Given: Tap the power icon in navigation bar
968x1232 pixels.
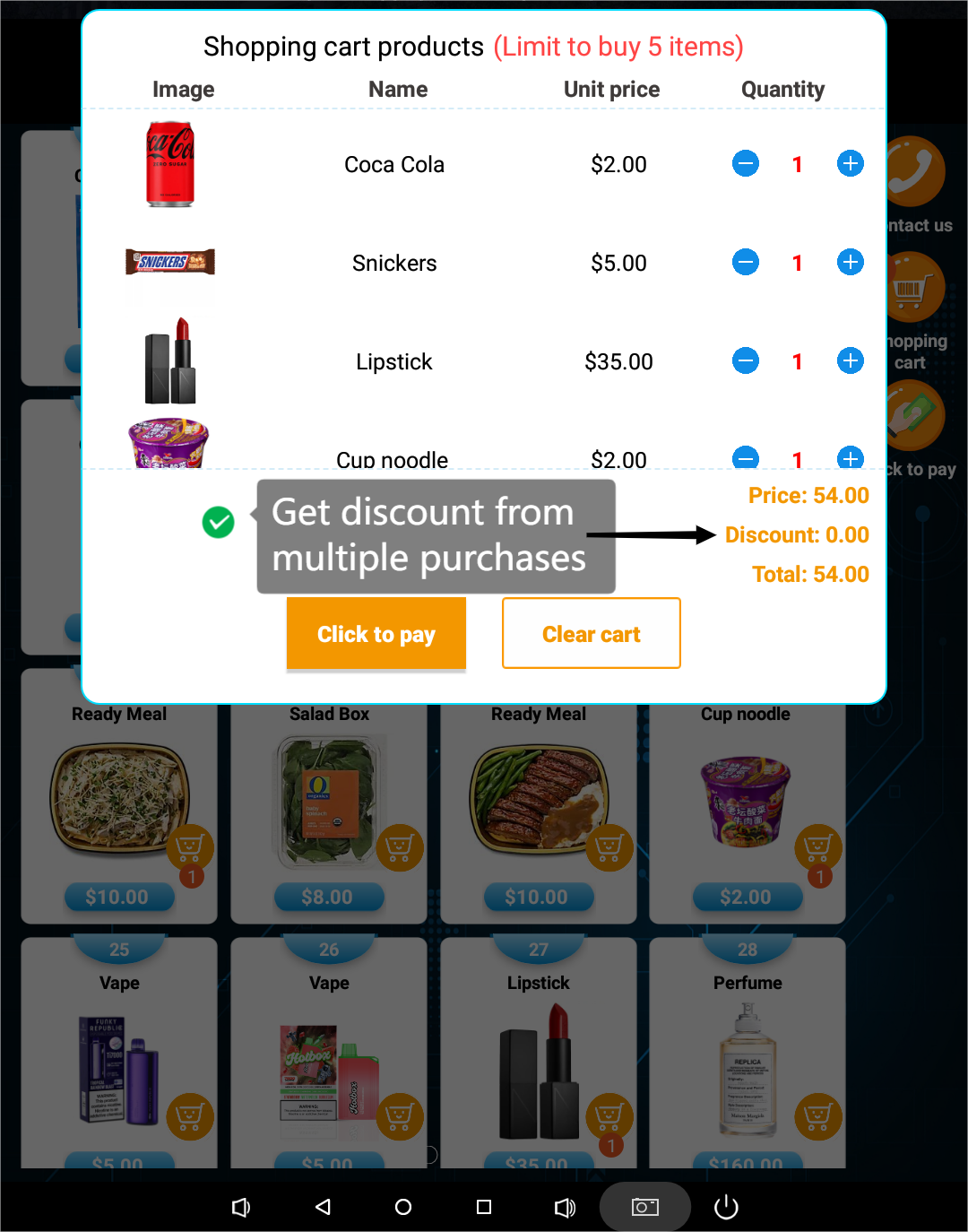Looking at the screenshot, I should point(726,1207).
